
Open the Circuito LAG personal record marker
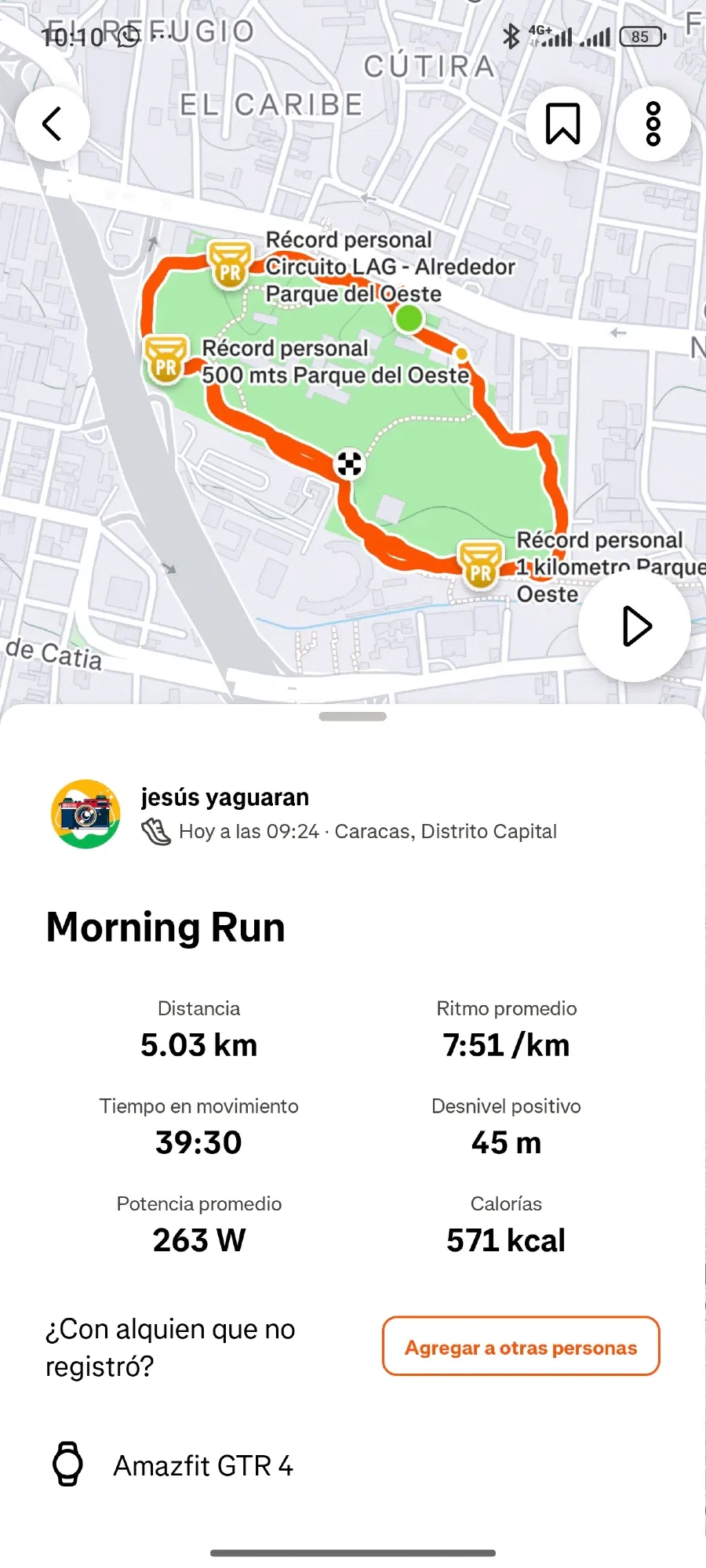[229, 264]
